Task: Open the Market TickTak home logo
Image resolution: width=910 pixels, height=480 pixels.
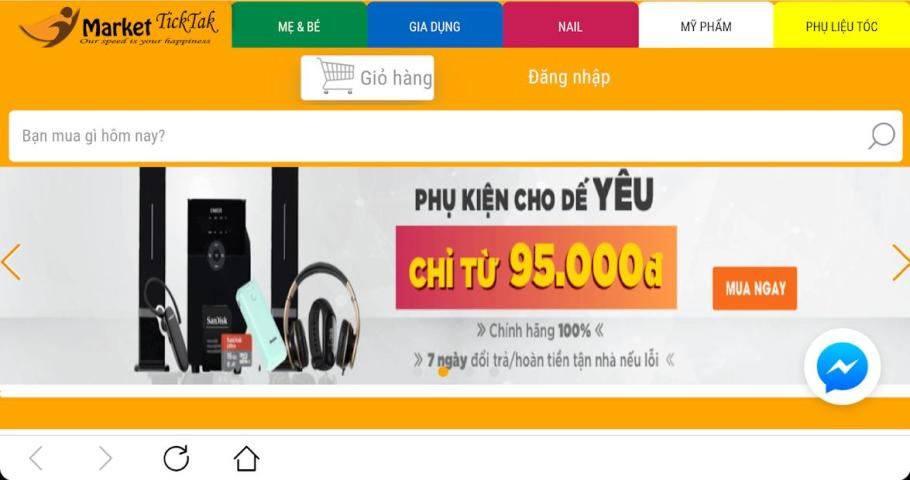Action: [118, 26]
